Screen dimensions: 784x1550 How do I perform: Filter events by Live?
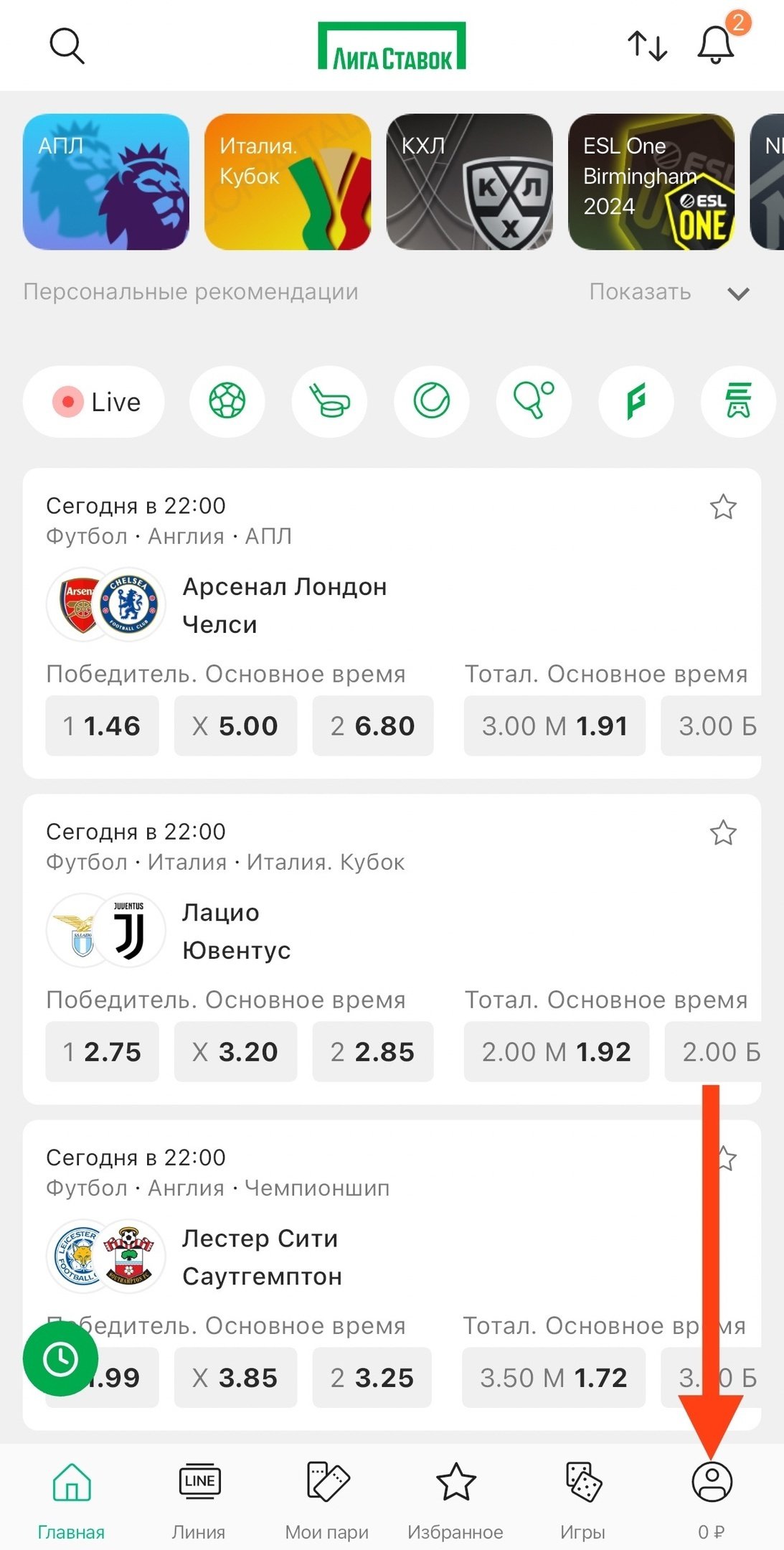94,402
